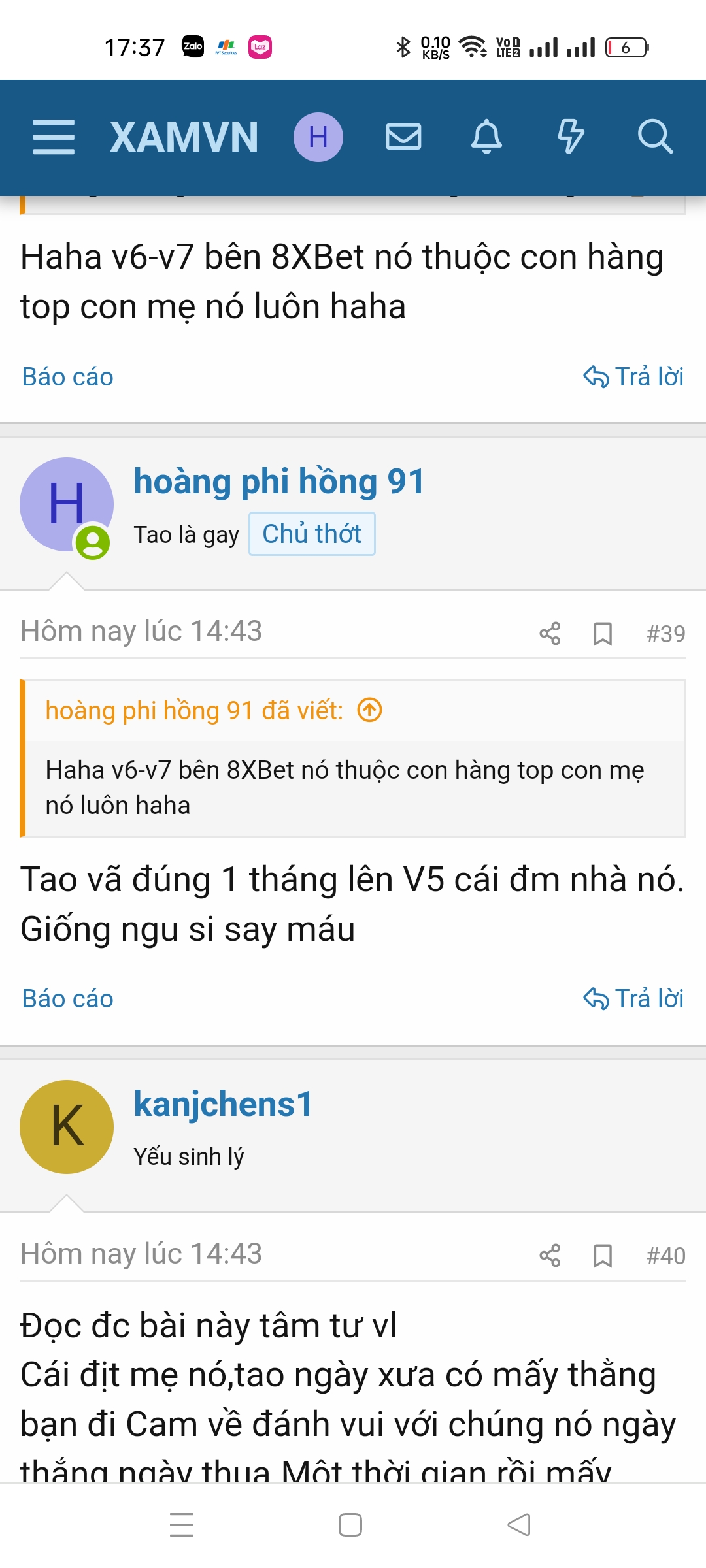The height and width of the screenshot is (1568, 706).
Task: Bookmark post #39
Action: [602, 633]
